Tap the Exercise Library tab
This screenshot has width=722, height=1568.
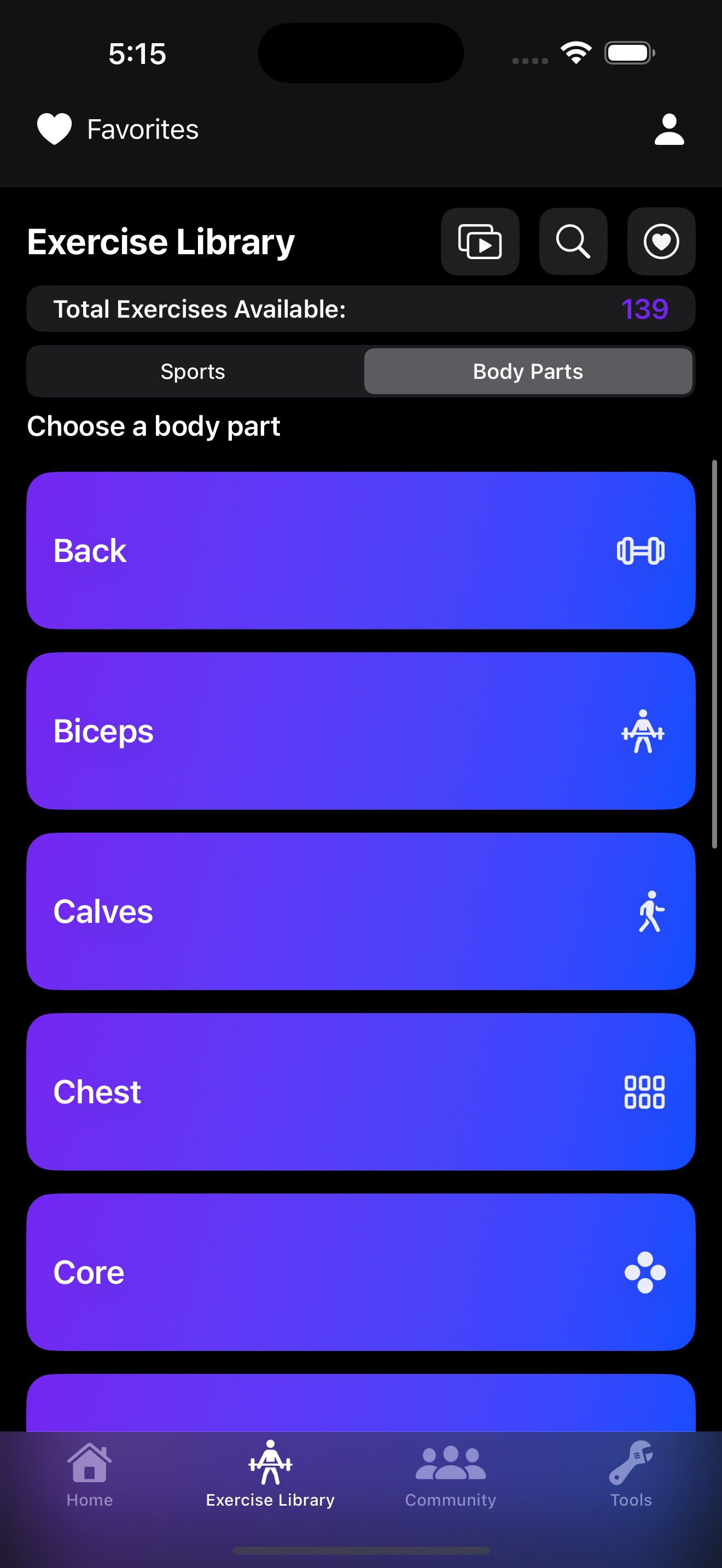(270, 1473)
